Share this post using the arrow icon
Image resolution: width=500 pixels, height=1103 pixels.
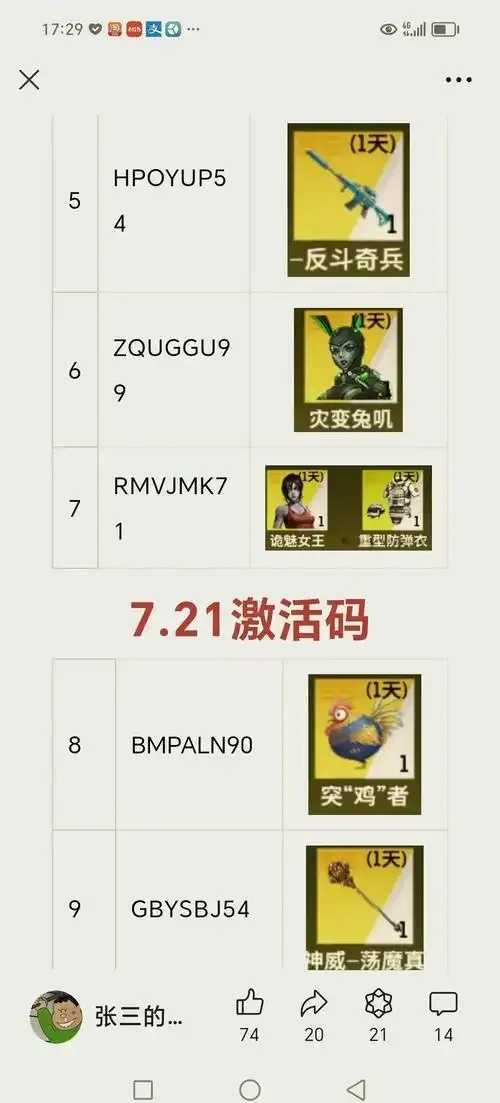[314, 1004]
